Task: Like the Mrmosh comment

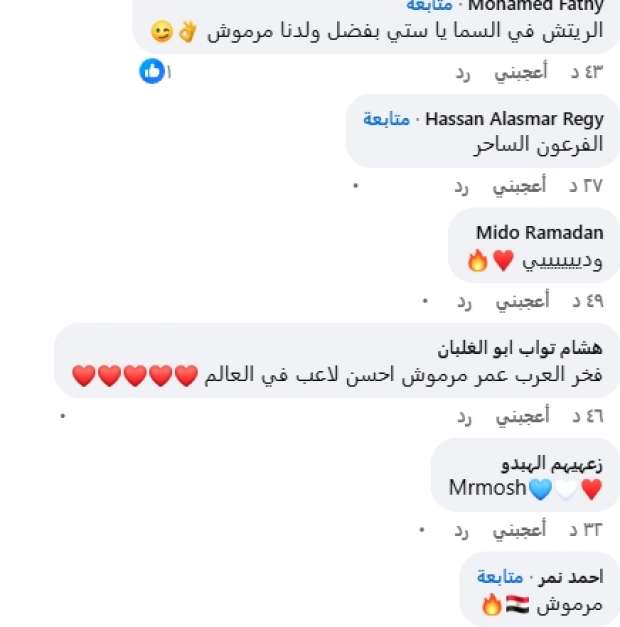Action: [x=521, y=529]
